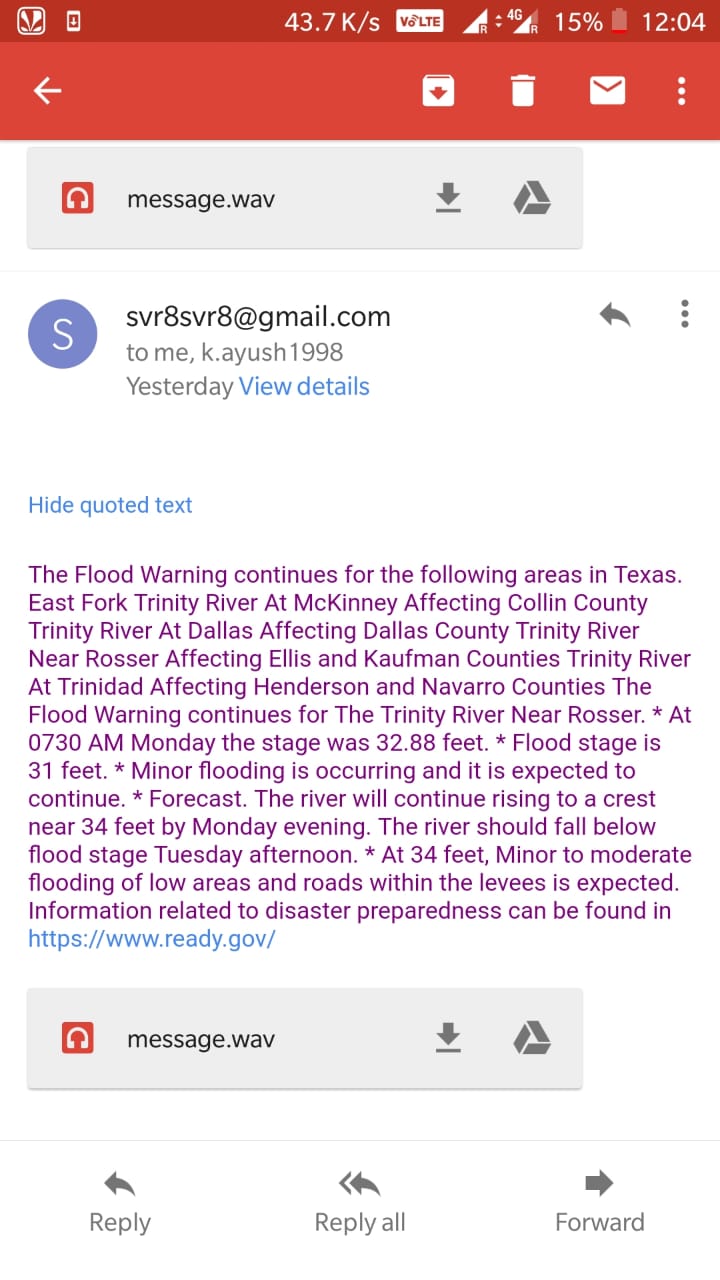The width and height of the screenshot is (720, 1280).
Task: Open message options beside the sender name
Action: point(684,314)
